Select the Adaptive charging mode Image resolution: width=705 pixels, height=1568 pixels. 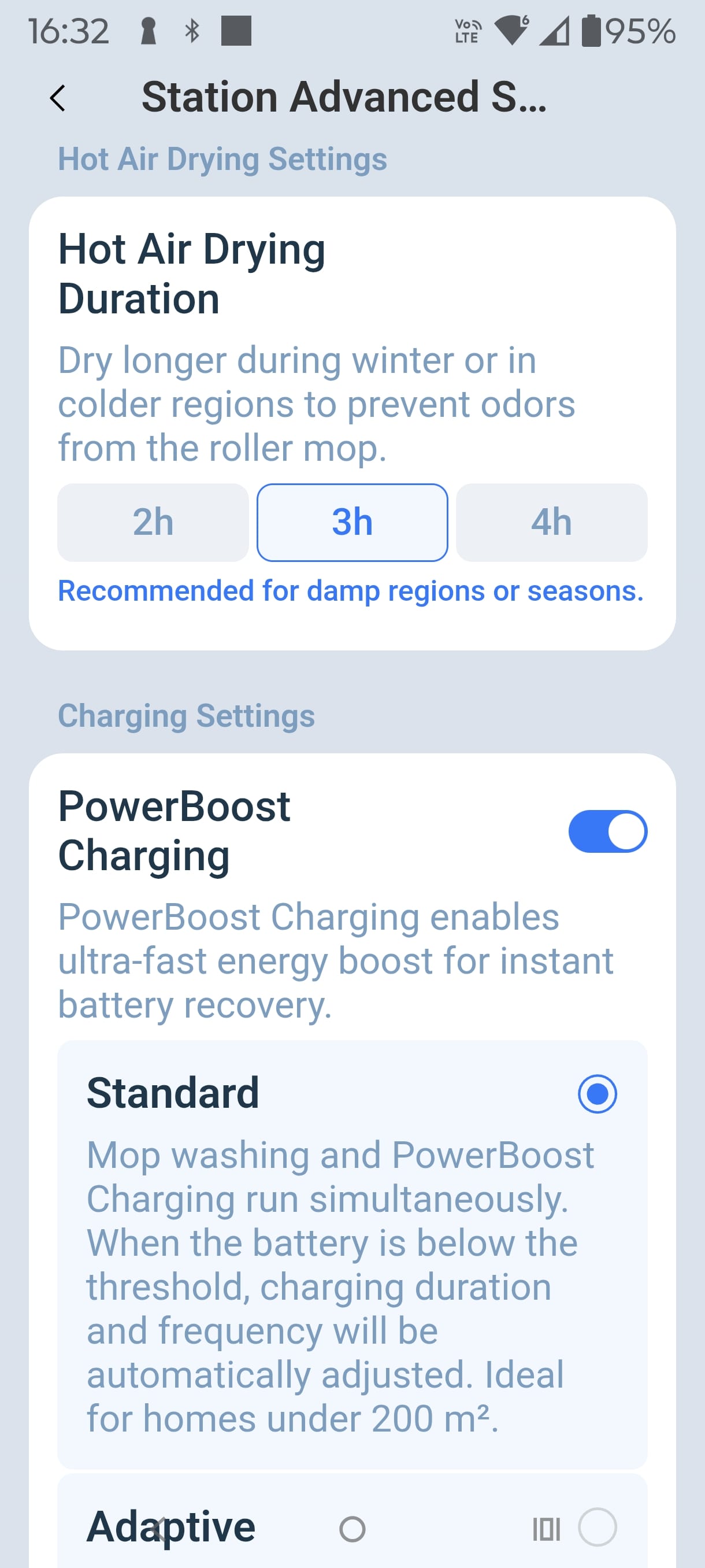pos(597,1526)
